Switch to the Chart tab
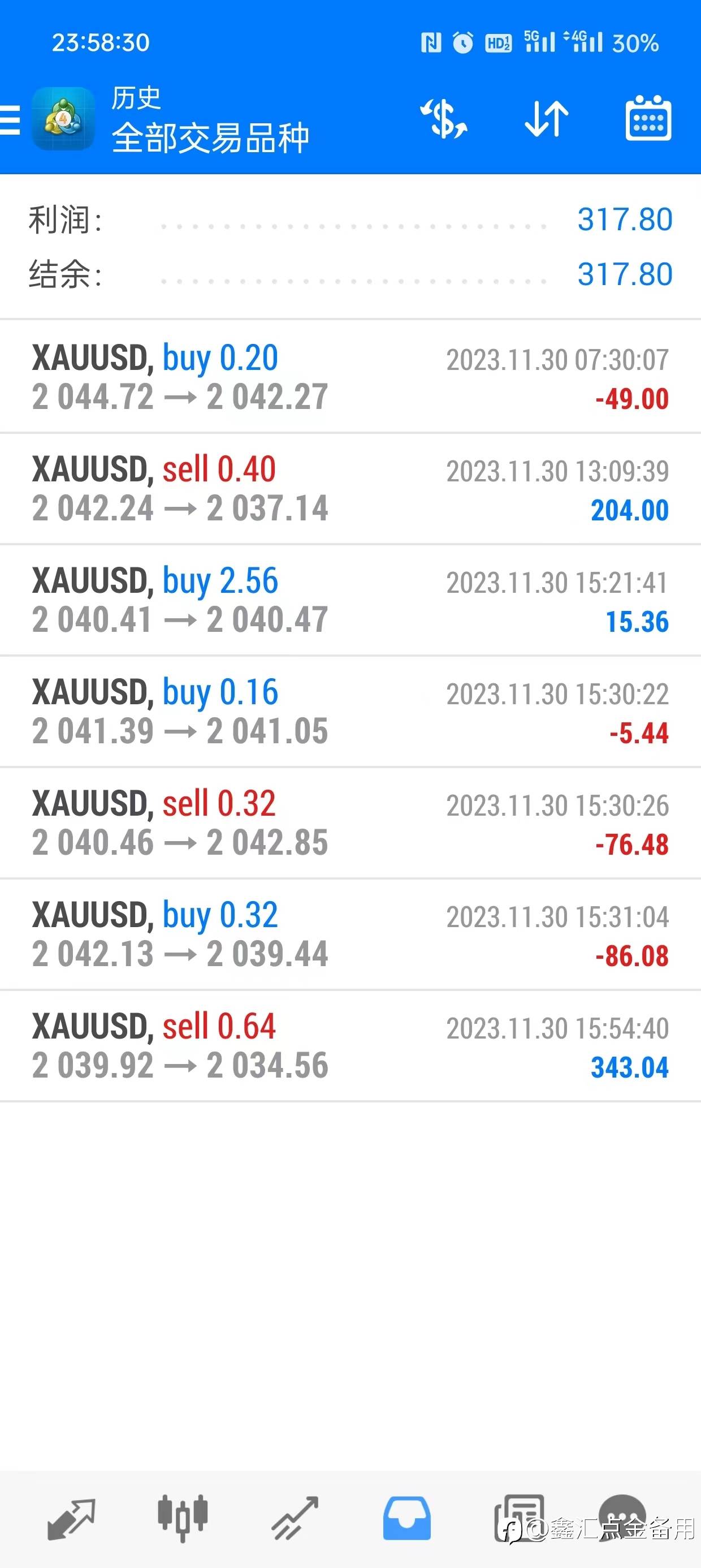This screenshot has height=1568, width=701. pos(183,1518)
